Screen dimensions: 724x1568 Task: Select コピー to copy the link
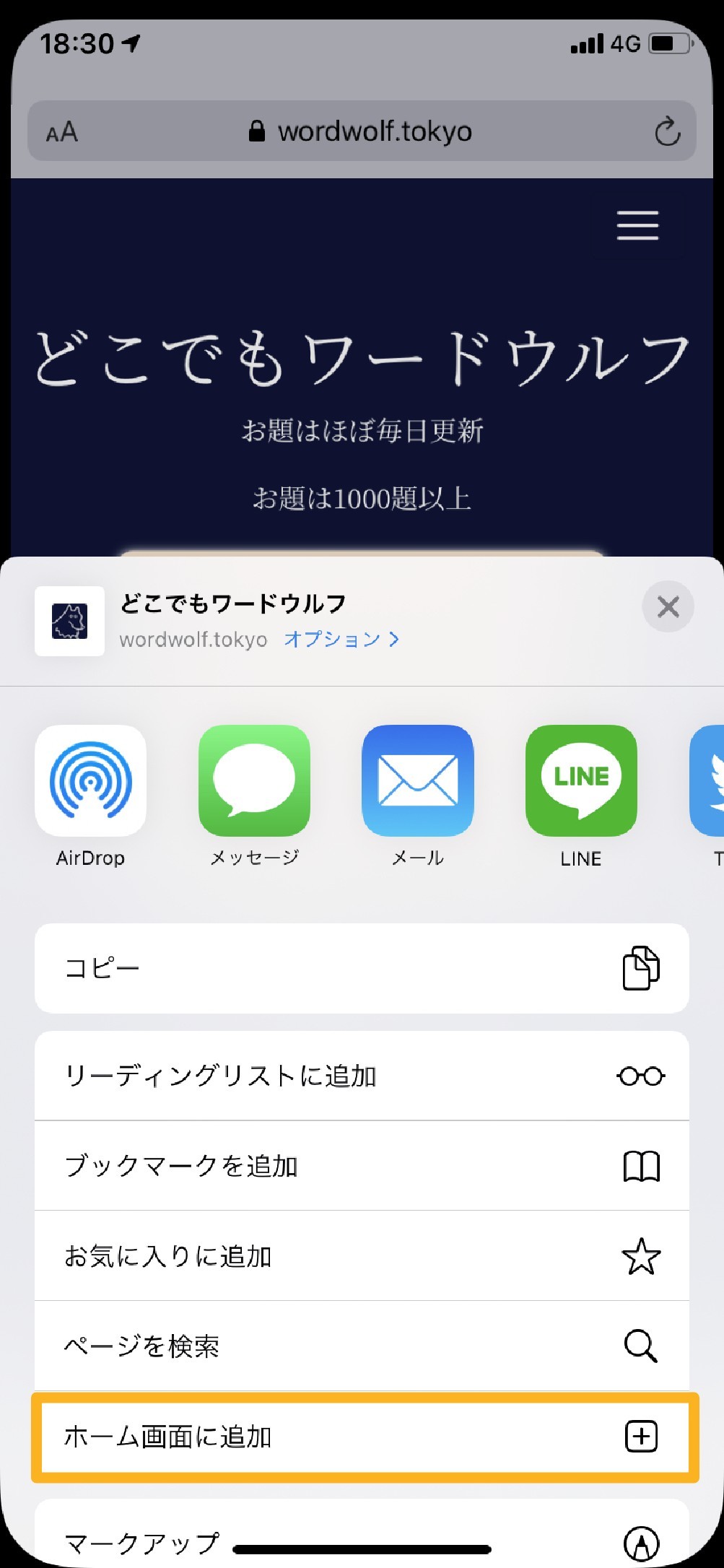[x=362, y=968]
